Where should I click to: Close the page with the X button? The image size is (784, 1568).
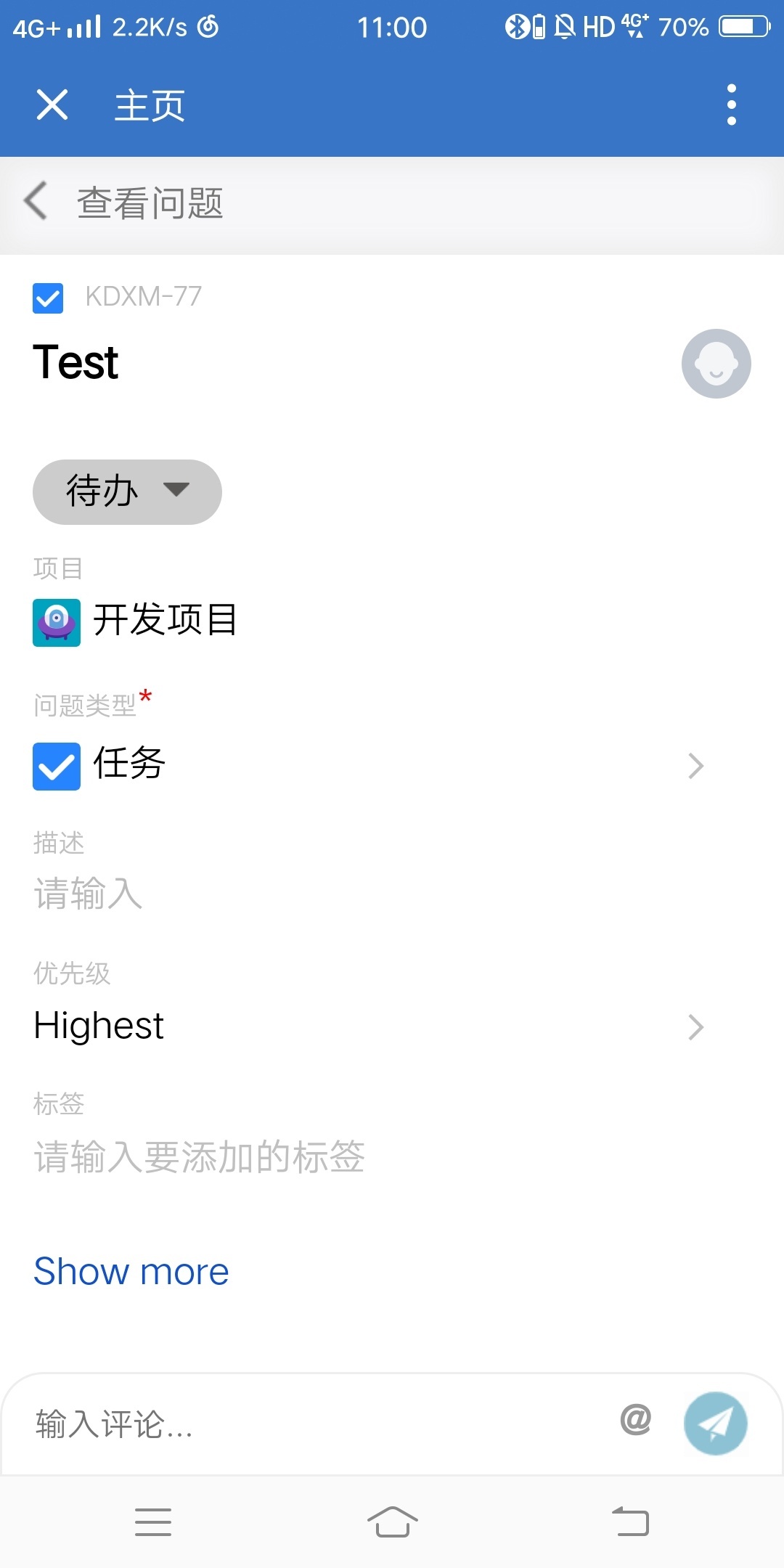pyautogui.click(x=52, y=105)
